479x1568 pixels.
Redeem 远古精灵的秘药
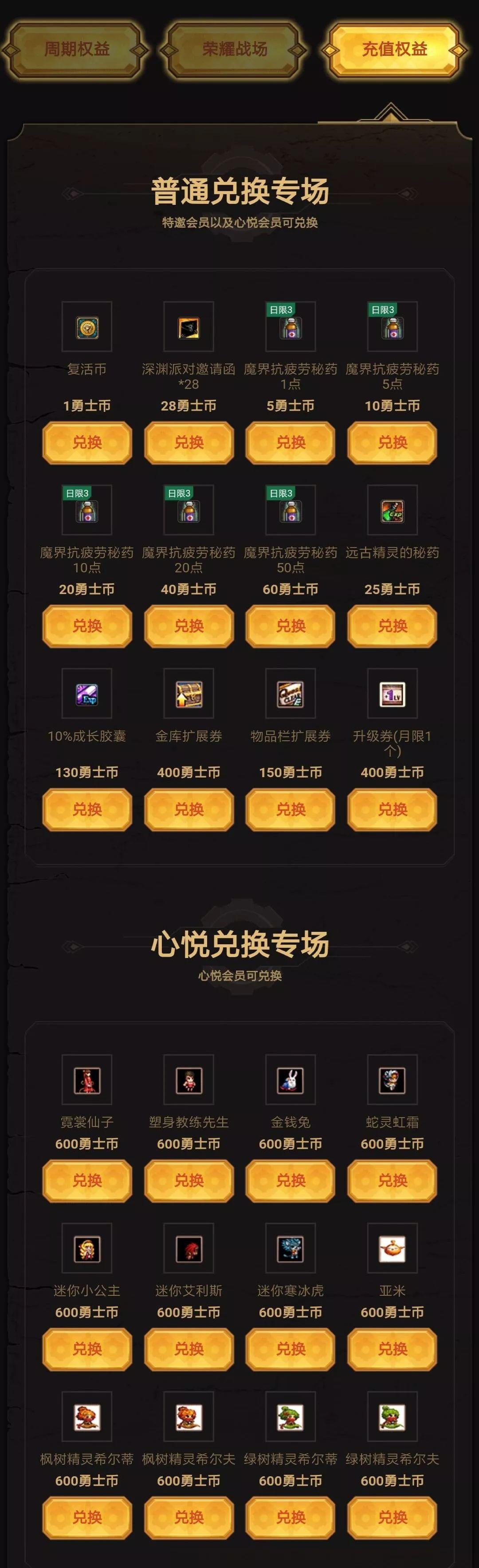pos(392,626)
